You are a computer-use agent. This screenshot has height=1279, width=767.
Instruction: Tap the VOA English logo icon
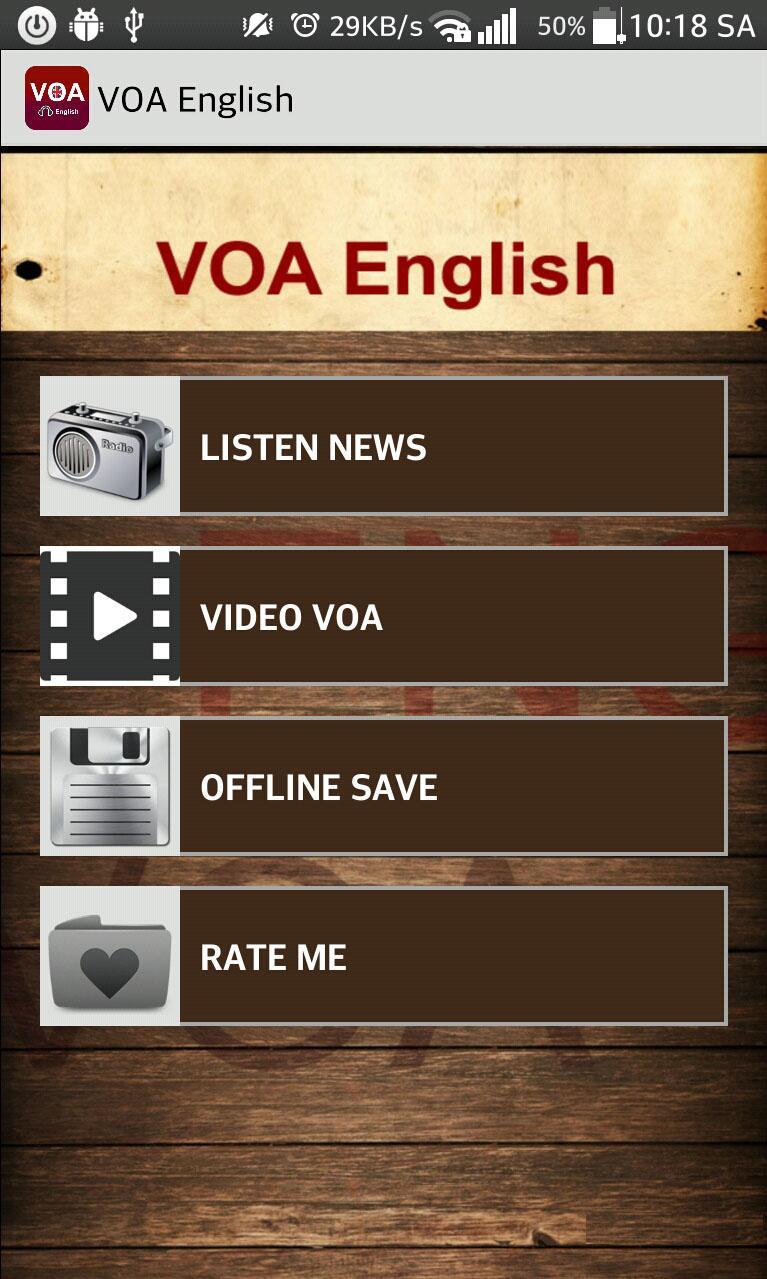click(x=57, y=98)
